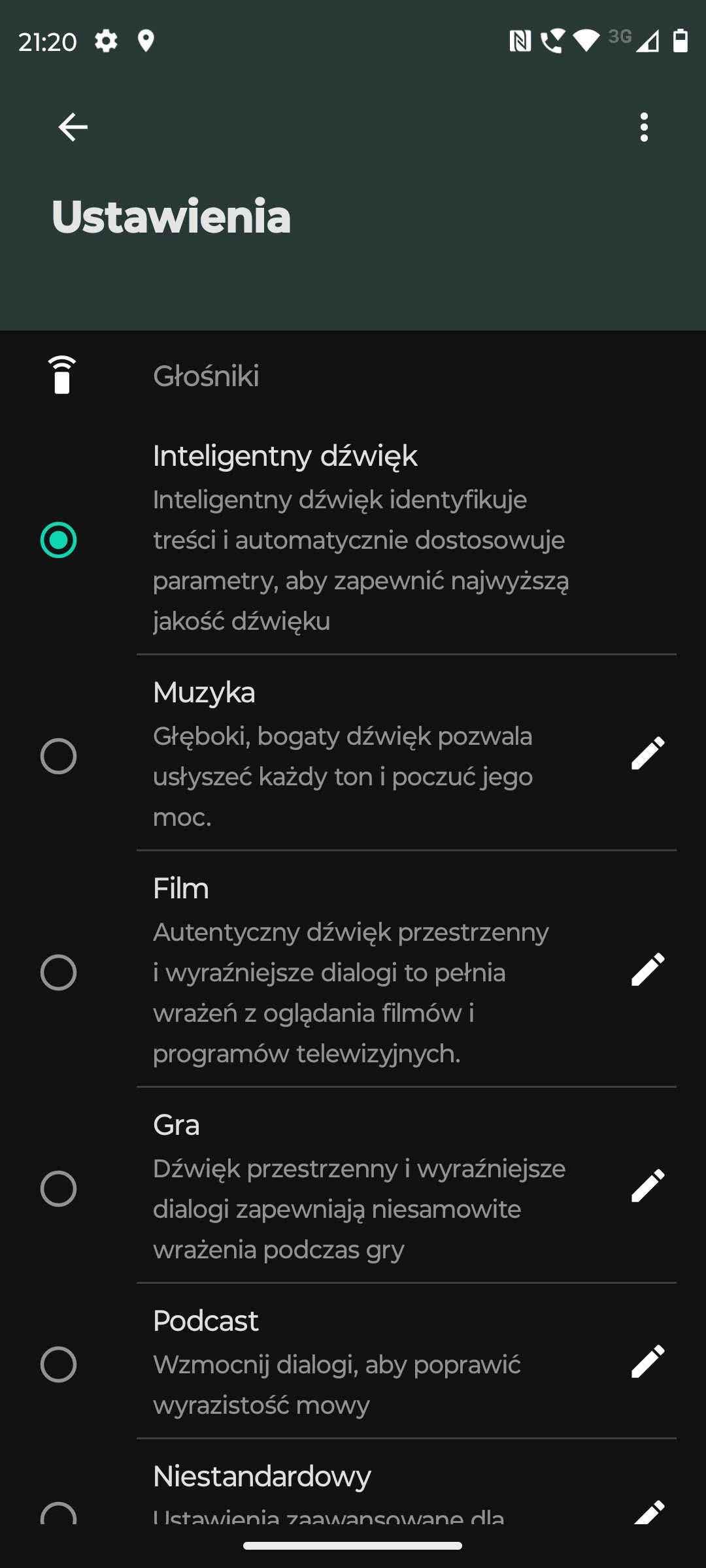Pick the Podcast sound mode

click(x=58, y=1364)
